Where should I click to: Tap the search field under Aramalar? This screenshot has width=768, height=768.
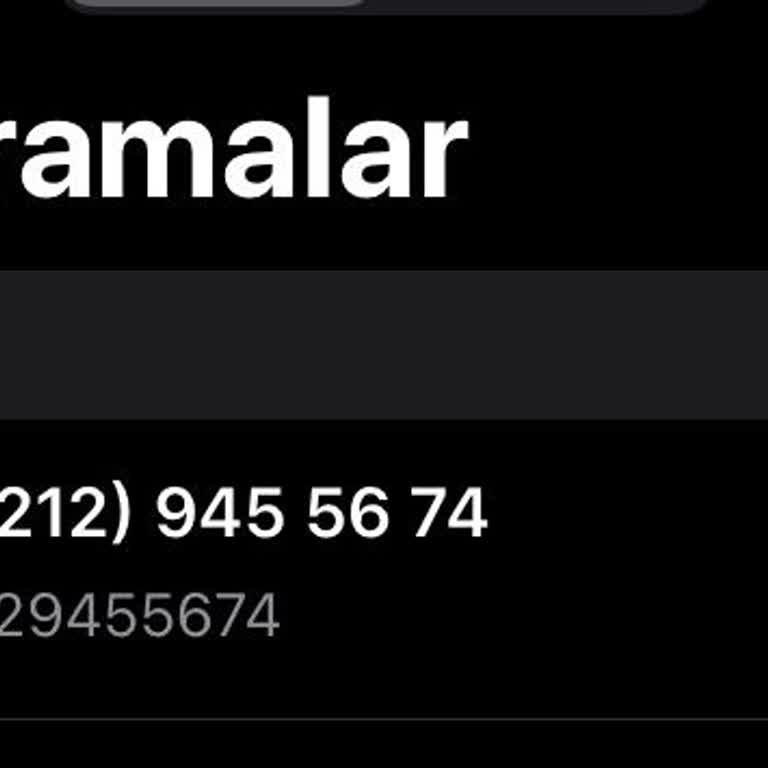pos(384,345)
